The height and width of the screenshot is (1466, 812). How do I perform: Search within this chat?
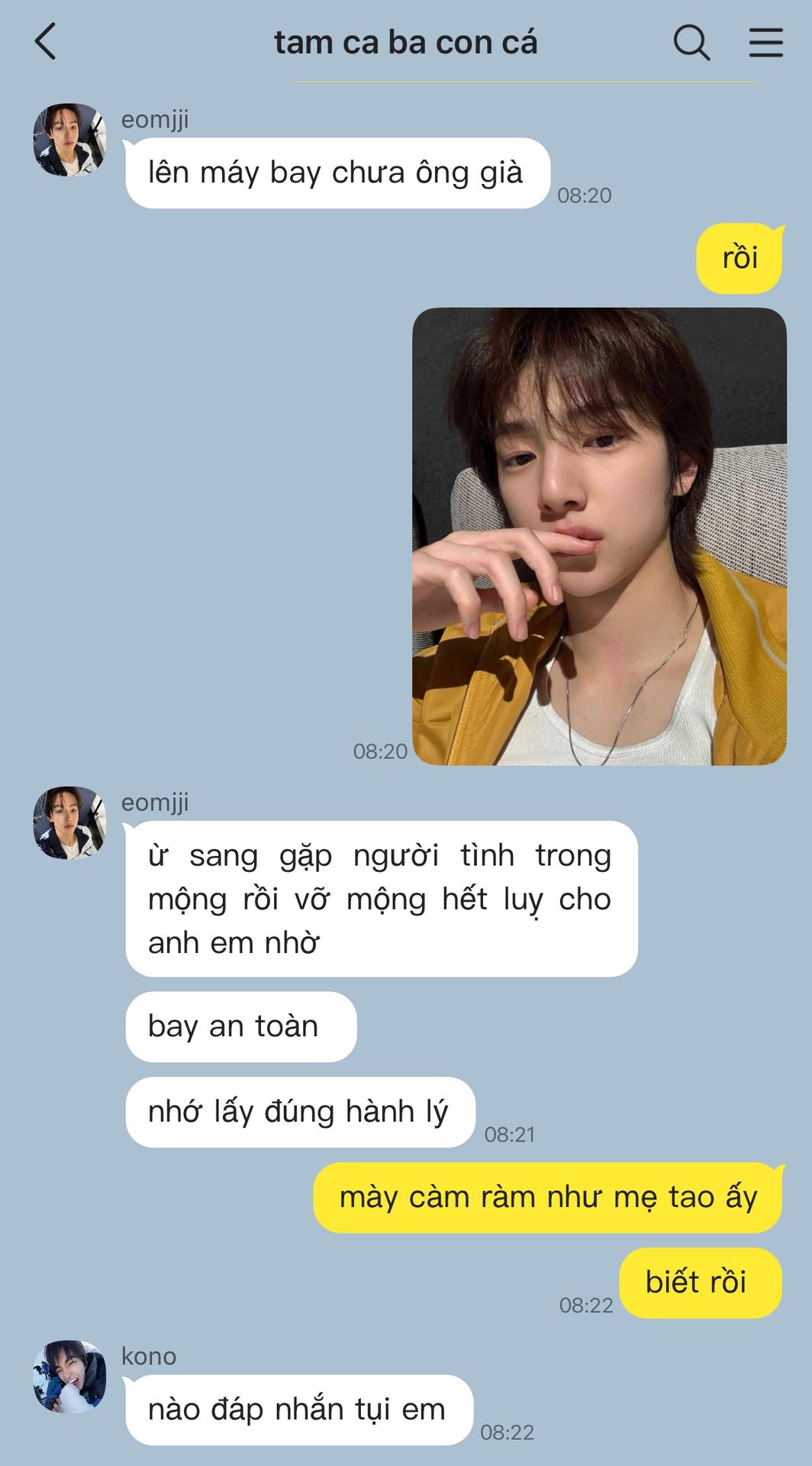click(691, 42)
